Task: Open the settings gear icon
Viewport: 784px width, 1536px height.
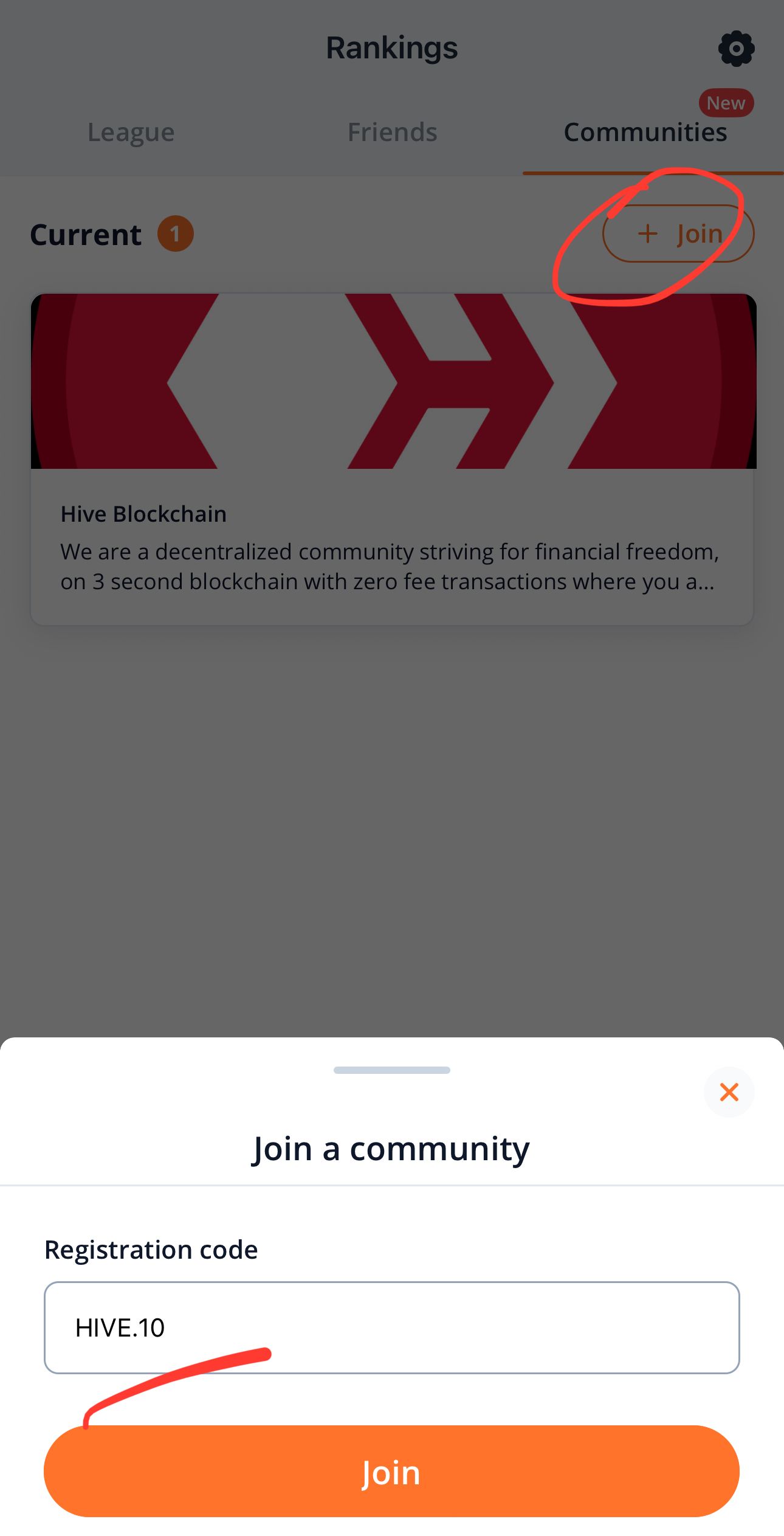Action: [736, 49]
